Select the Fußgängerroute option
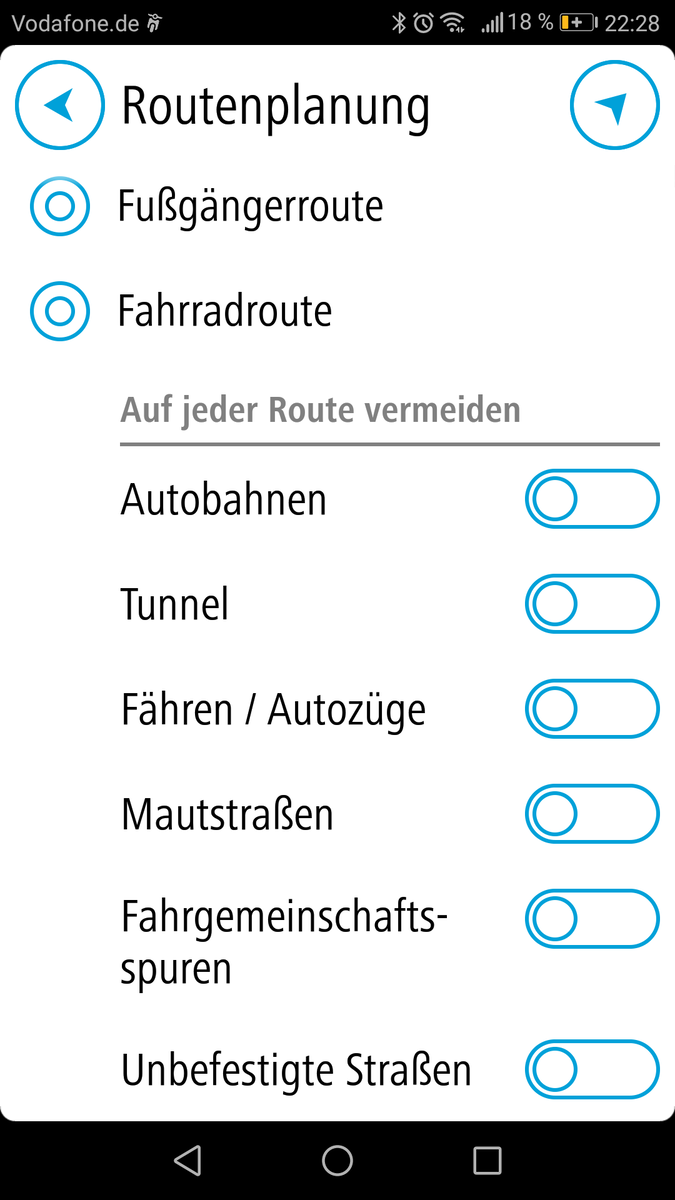Image resolution: width=675 pixels, height=1200 pixels. click(60, 207)
